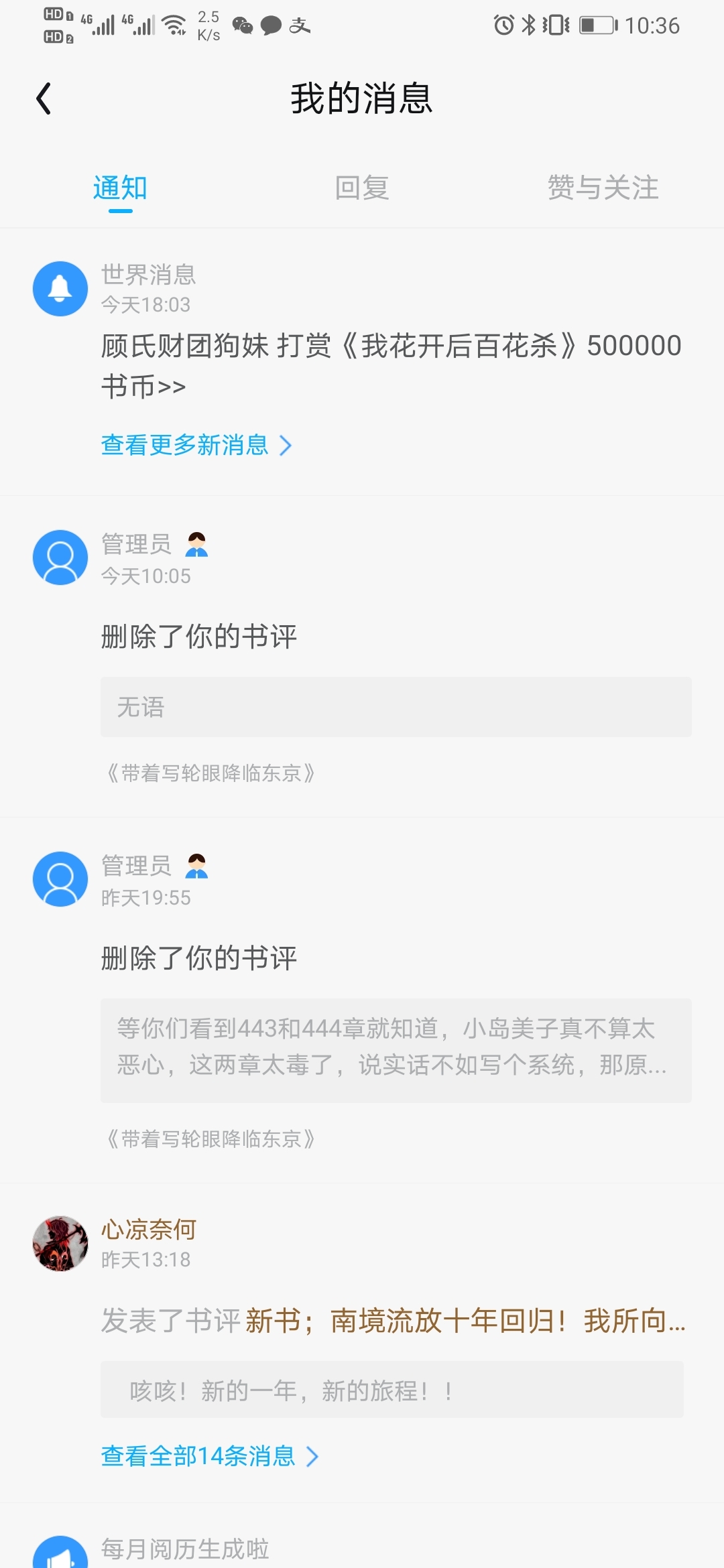Open the 世界消息 tip about 我花开后百花杀
724x1568 pixels.
tap(391, 365)
